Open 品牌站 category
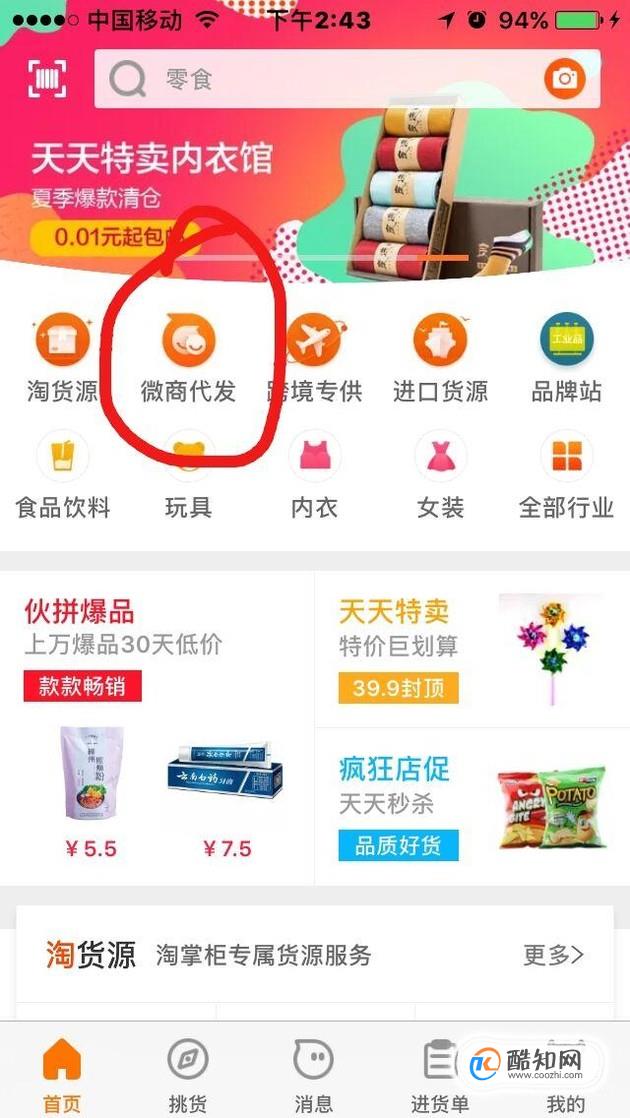630x1118 pixels. tap(566, 357)
